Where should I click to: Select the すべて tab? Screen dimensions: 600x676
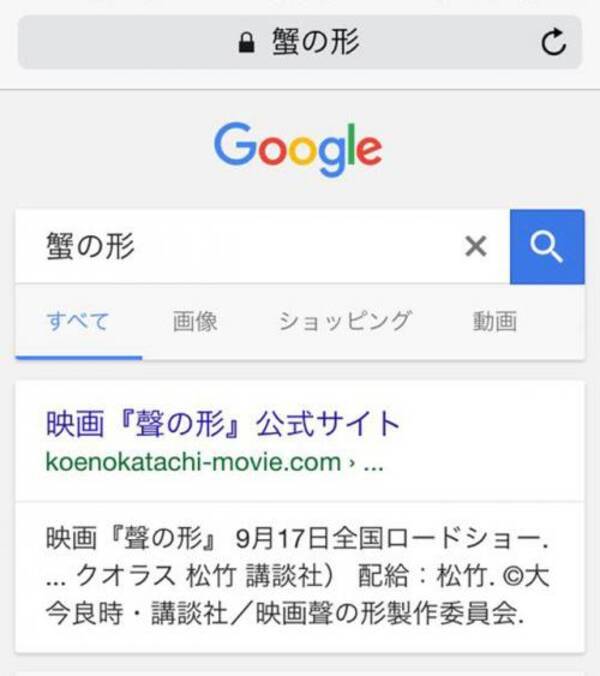click(78, 321)
